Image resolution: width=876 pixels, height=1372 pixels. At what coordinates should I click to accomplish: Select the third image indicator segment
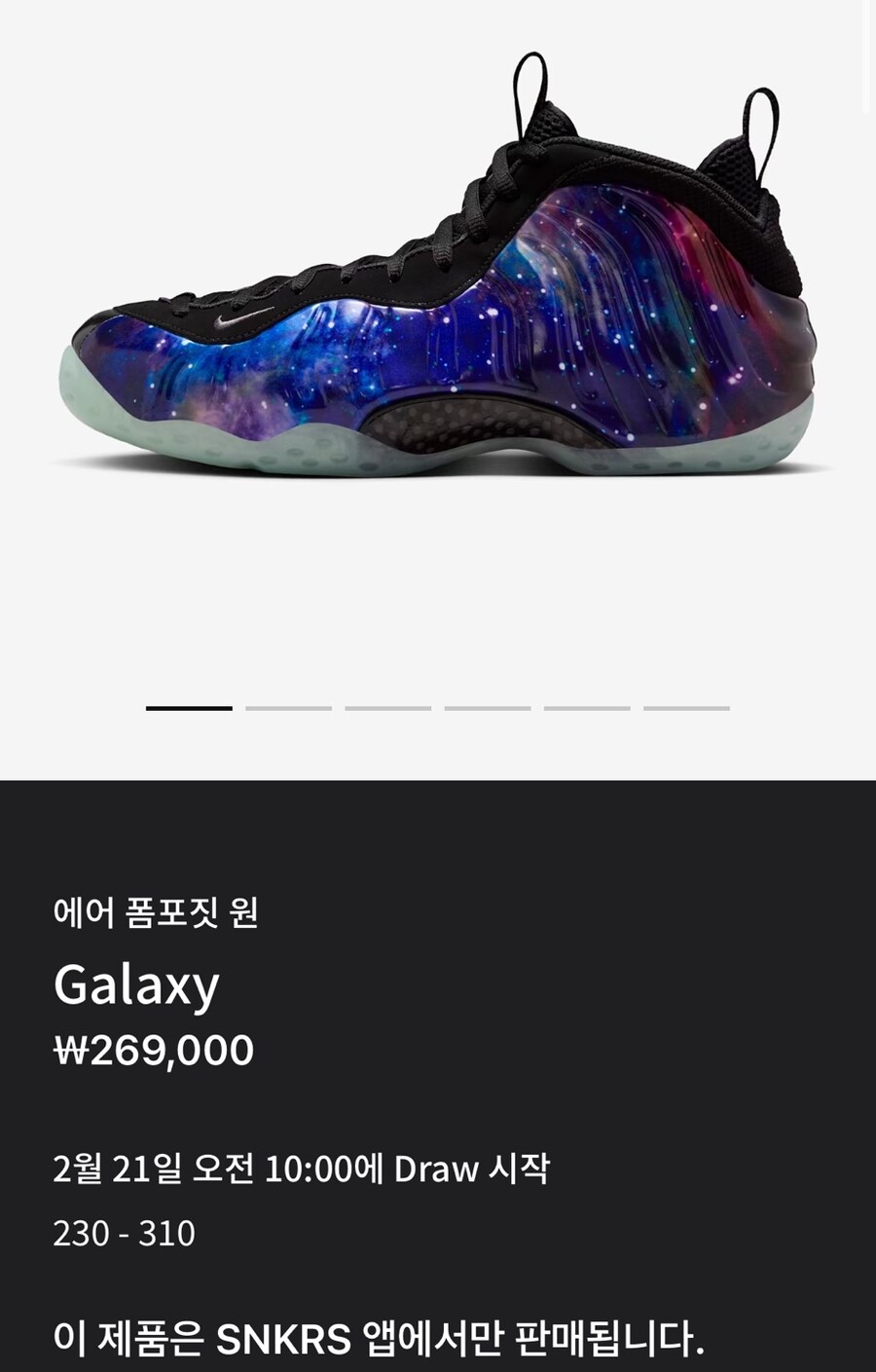(x=387, y=708)
